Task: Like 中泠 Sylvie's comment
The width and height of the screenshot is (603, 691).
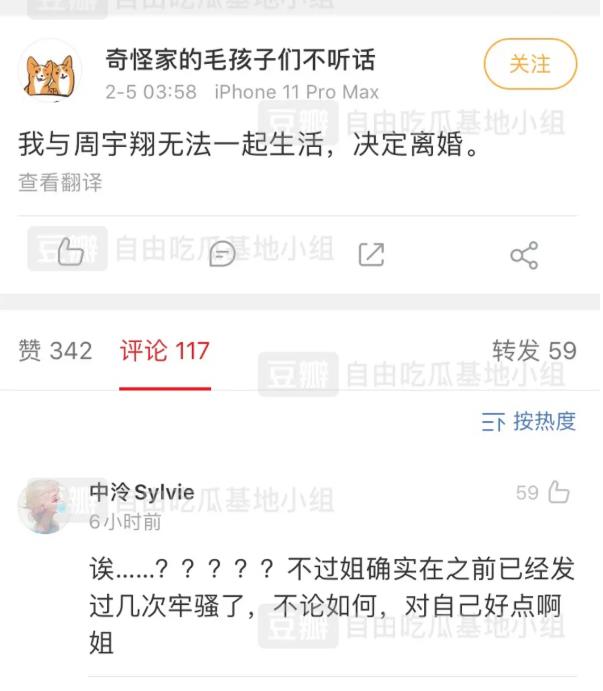Action: [x=557, y=492]
